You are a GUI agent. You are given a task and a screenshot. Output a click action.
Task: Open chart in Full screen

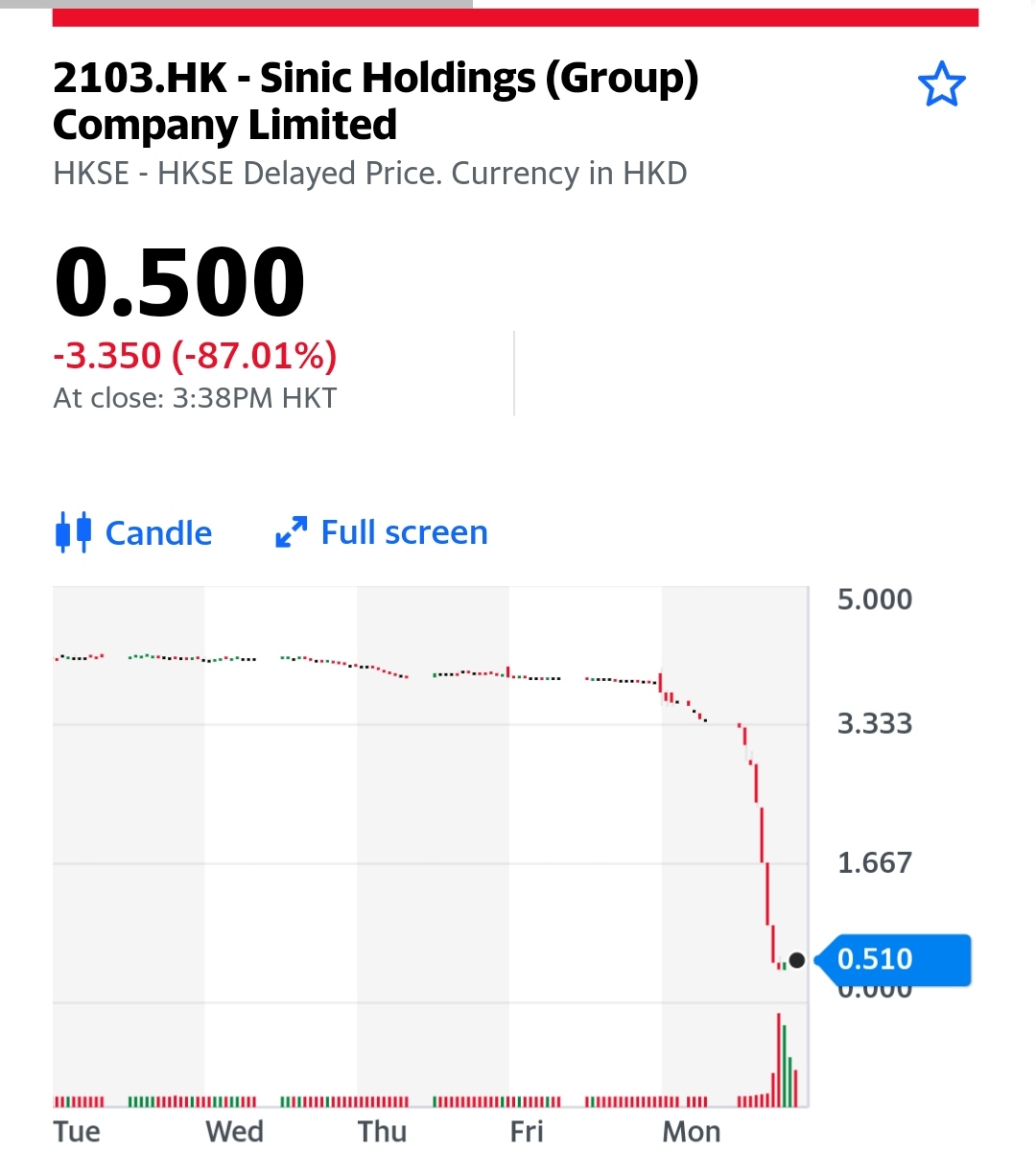pyautogui.click(x=382, y=532)
